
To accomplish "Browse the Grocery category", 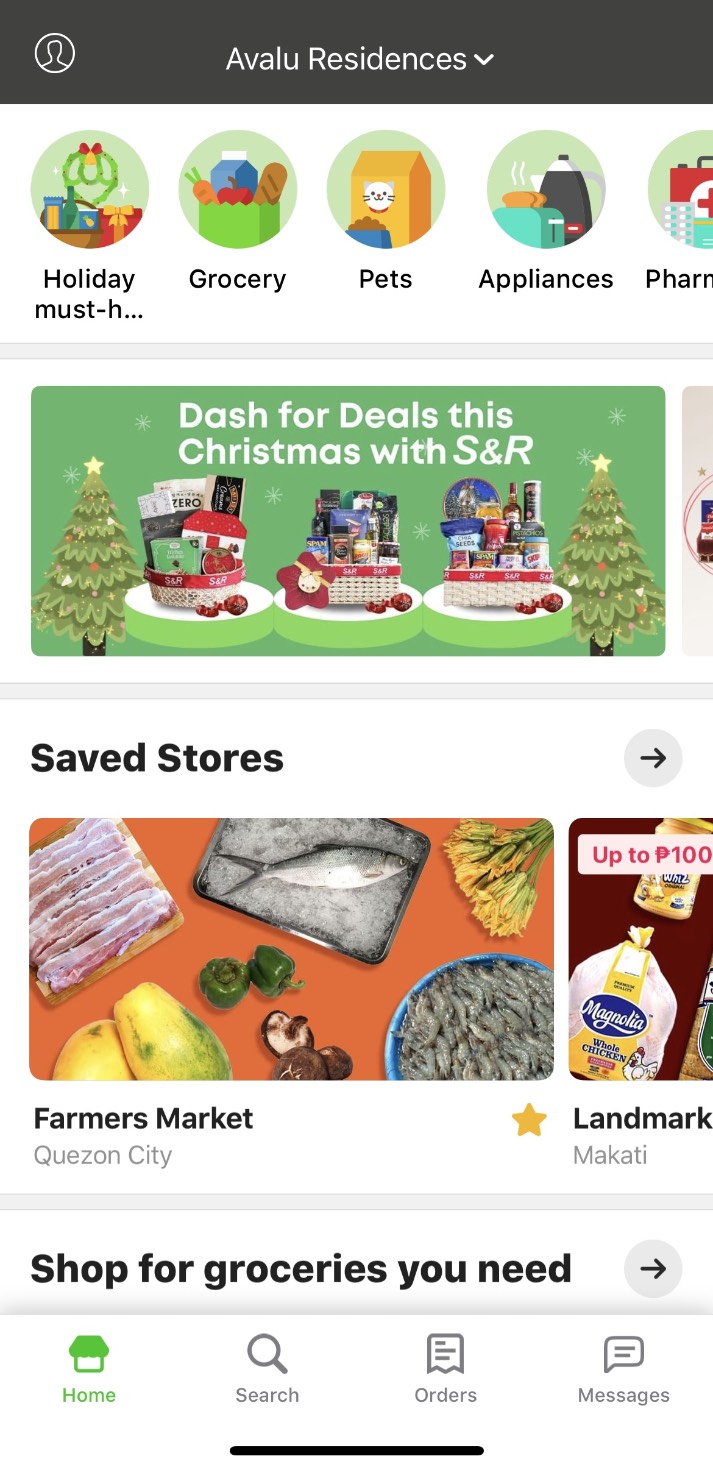I will pos(238,212).
